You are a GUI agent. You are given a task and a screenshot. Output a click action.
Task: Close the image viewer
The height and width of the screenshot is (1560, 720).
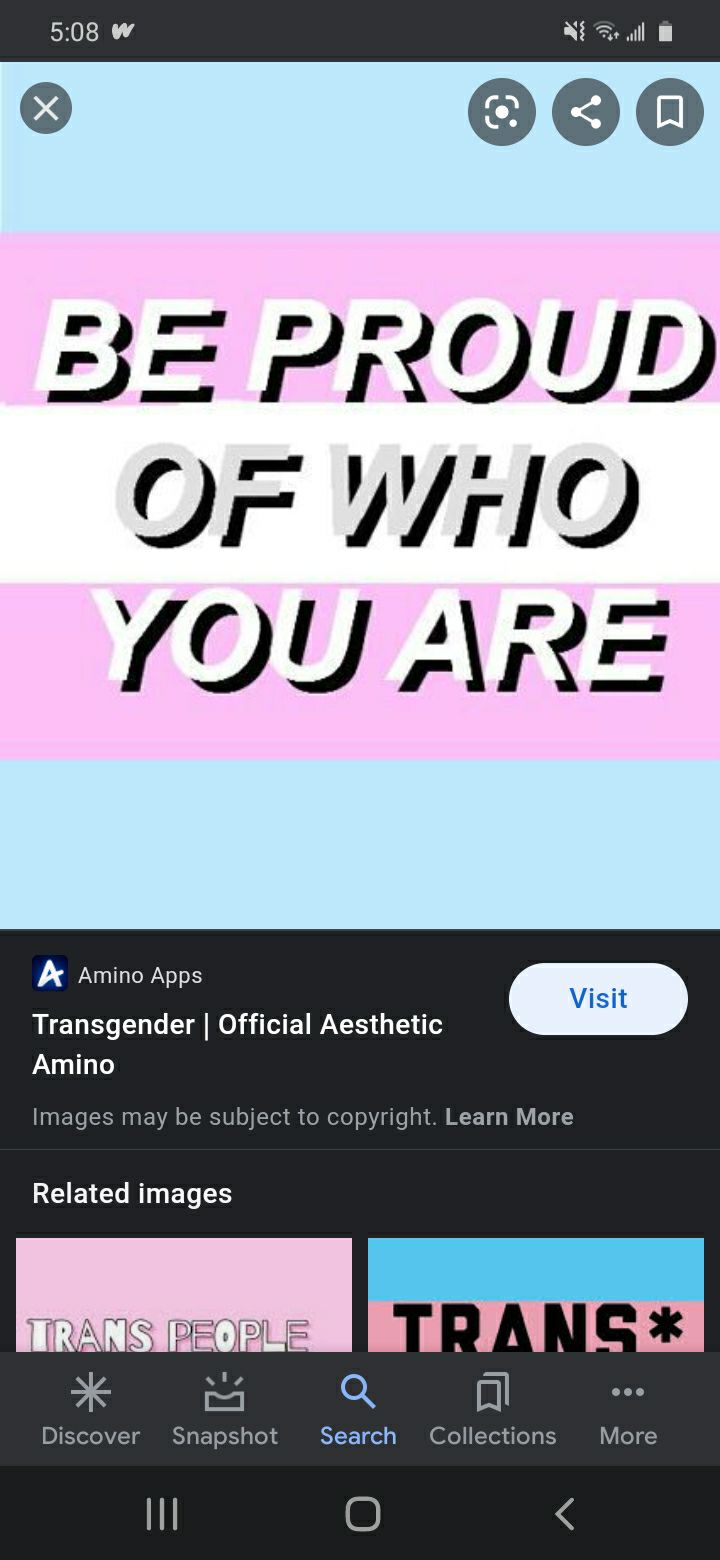46,109
